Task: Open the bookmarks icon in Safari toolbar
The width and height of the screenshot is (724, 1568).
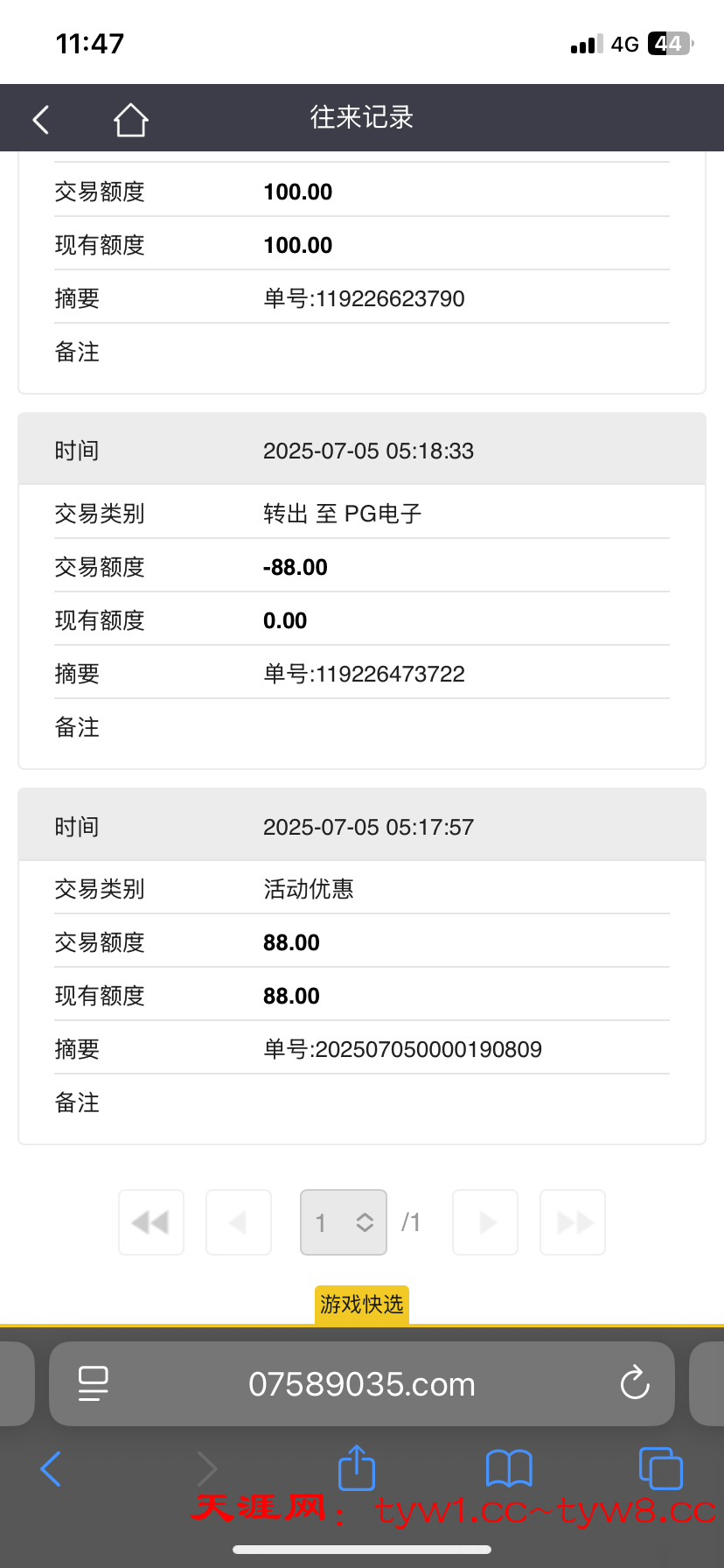Action: tap(510, 1468)
